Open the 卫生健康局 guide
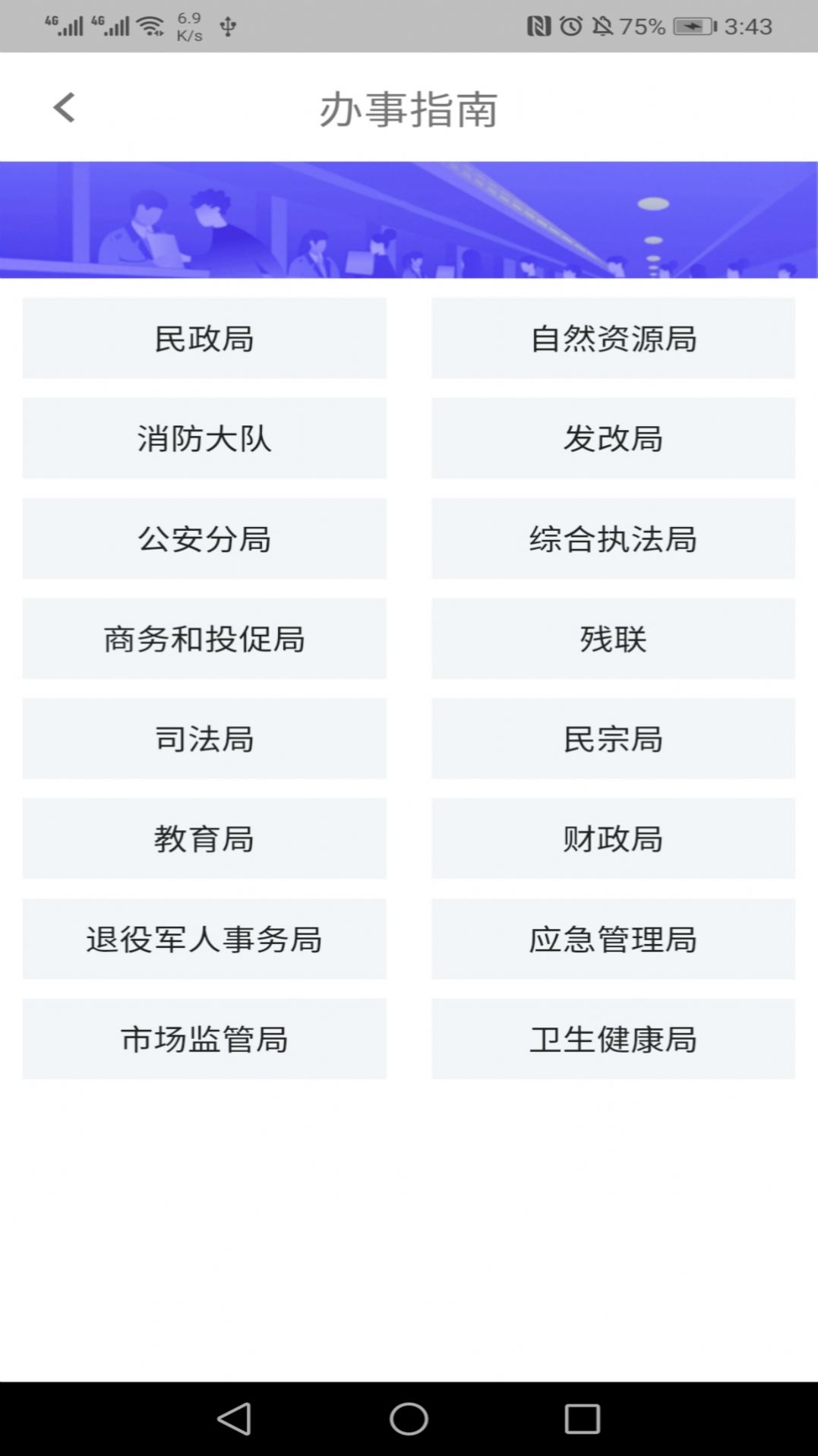The height and width of the screenshot is (1456, 818). [613, 1040]
